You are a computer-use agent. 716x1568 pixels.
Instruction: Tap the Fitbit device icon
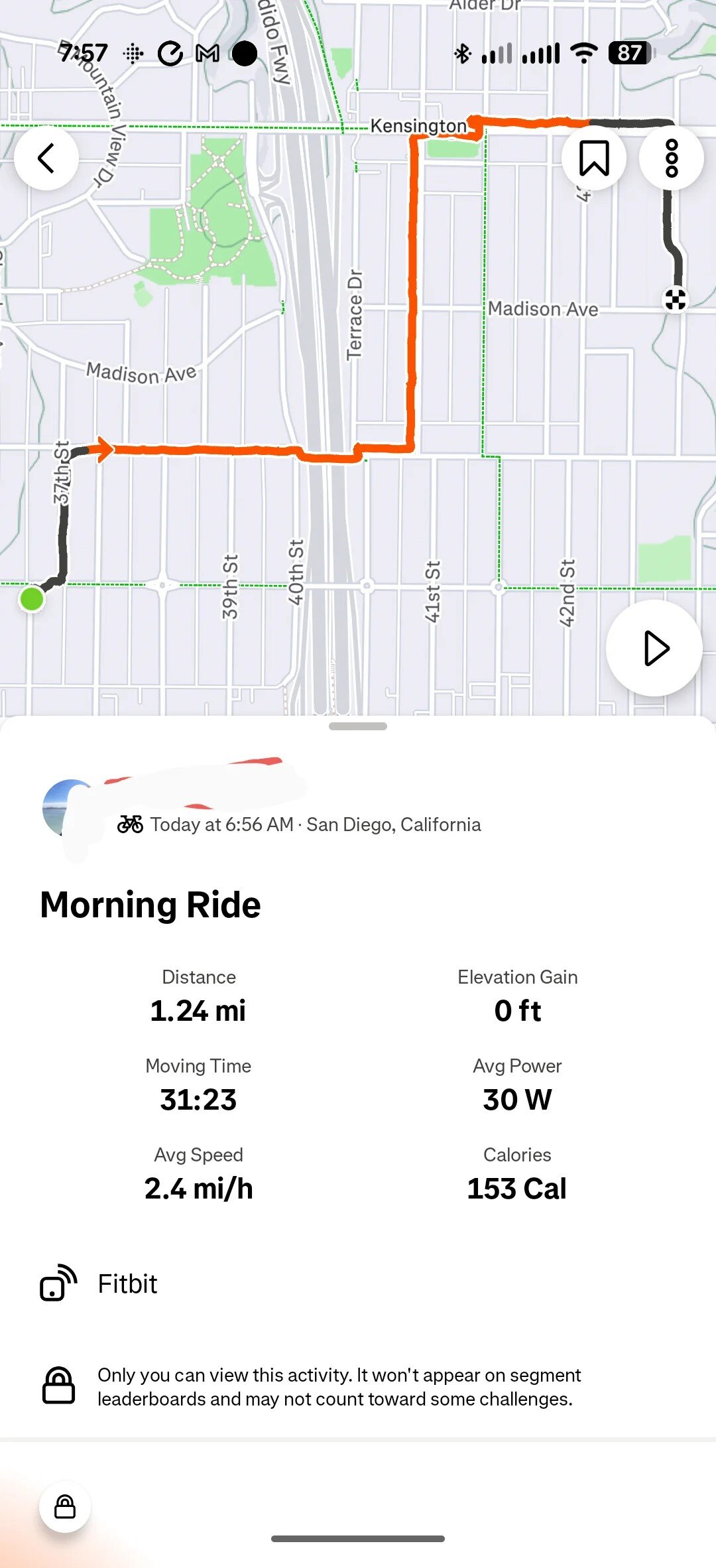[58, 1283]
